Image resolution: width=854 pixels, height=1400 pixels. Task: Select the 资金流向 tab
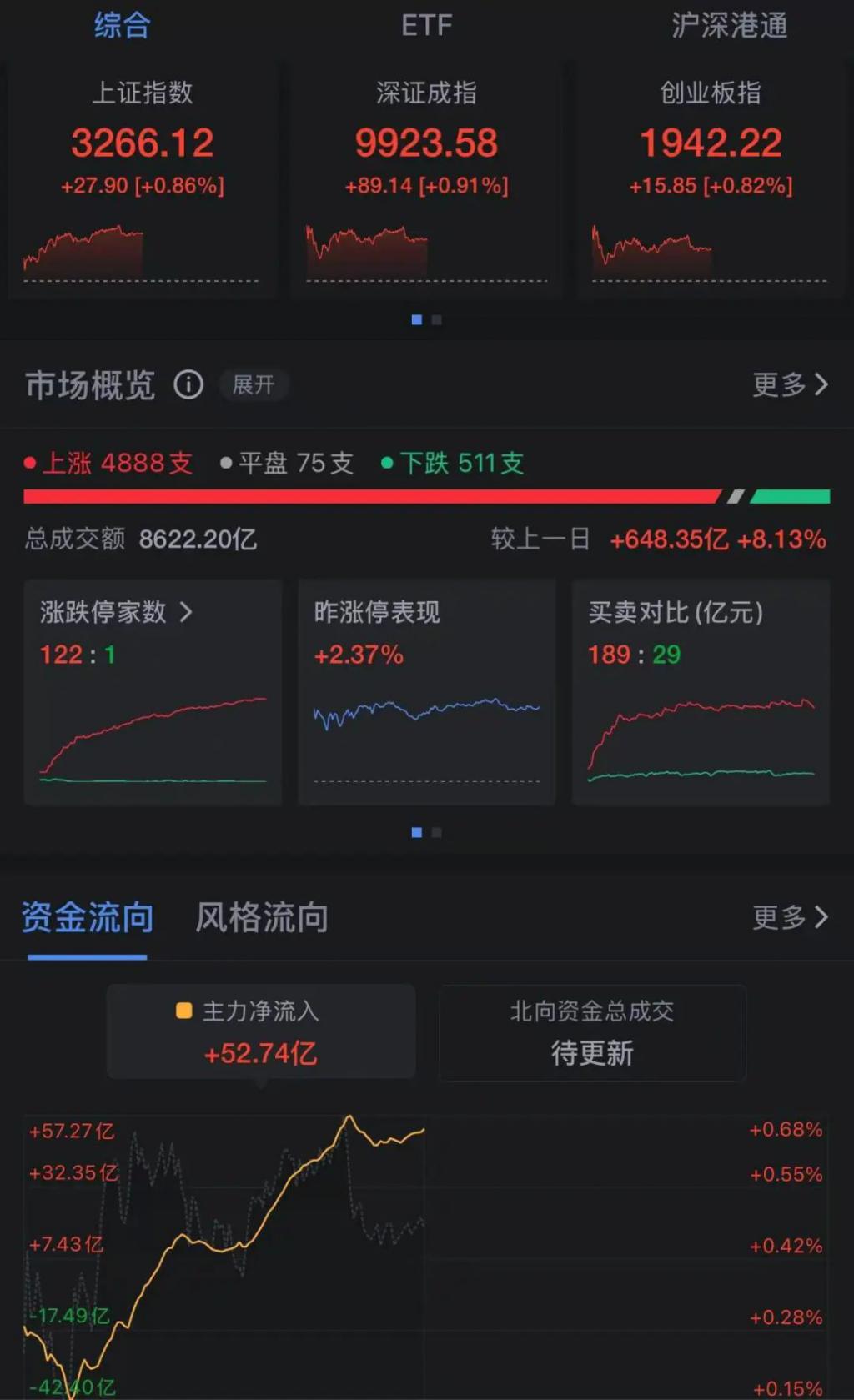[88, 917]
